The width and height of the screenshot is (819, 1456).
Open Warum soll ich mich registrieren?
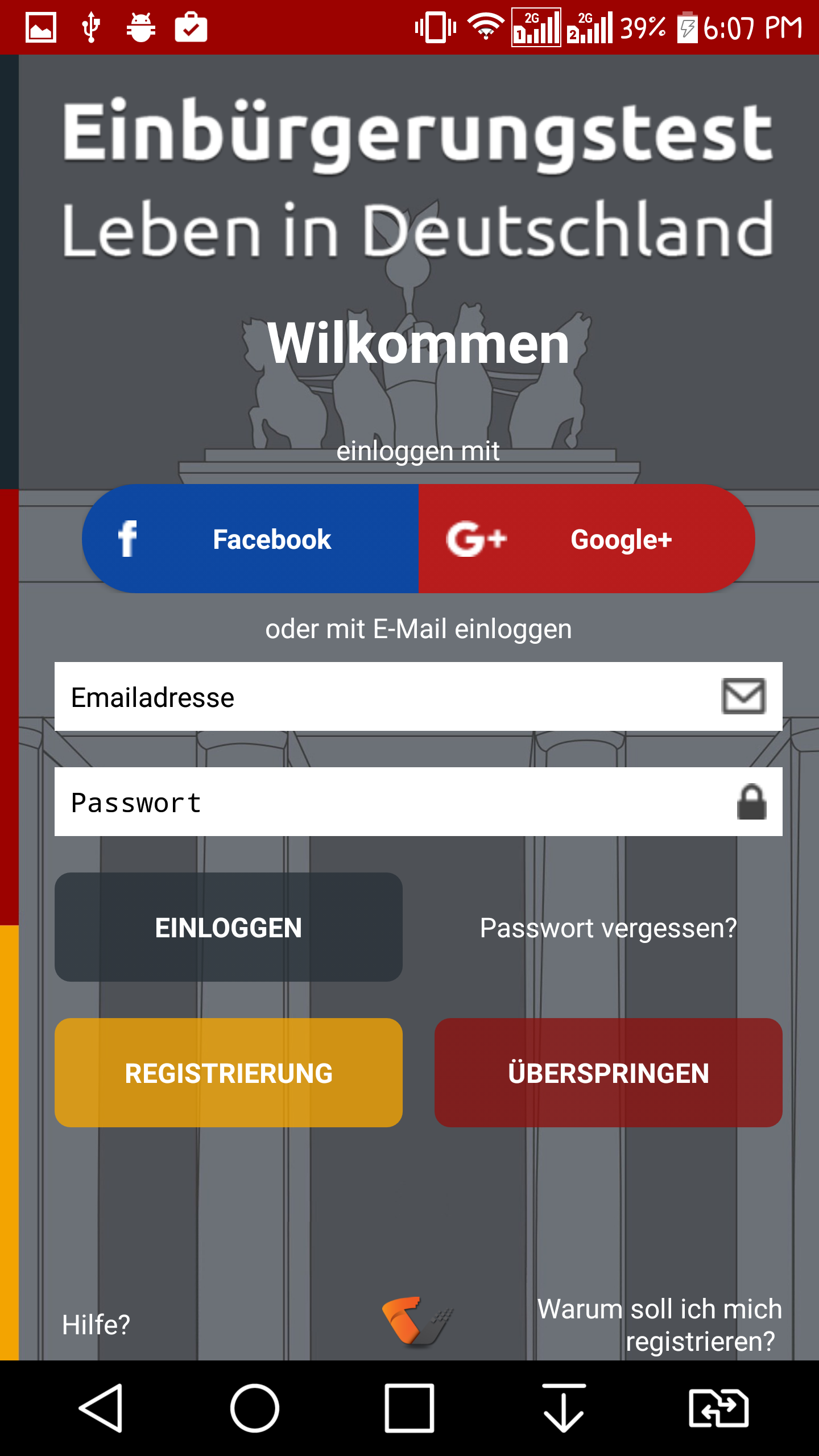pos(660,1325)
